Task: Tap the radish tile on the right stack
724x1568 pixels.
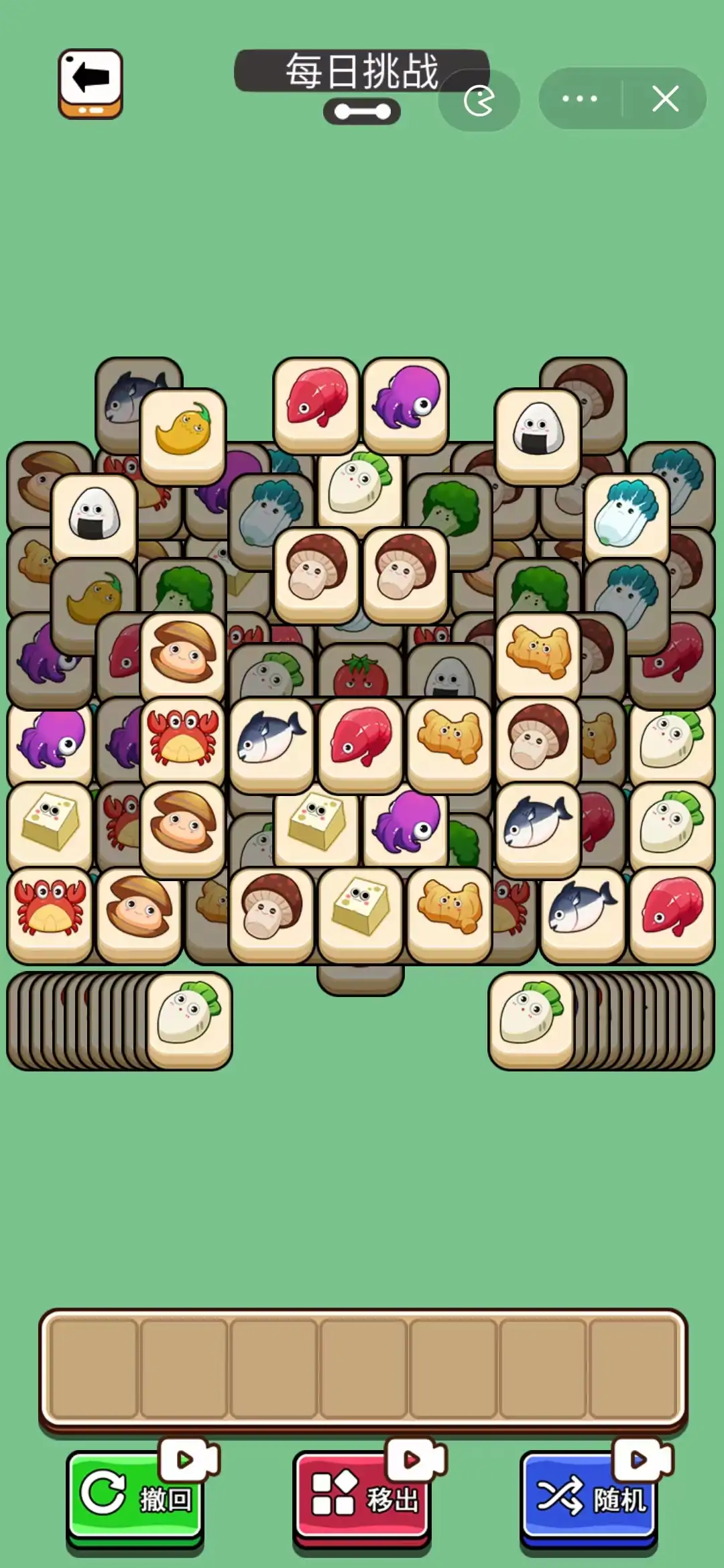Action: (x=531, y=1017)
